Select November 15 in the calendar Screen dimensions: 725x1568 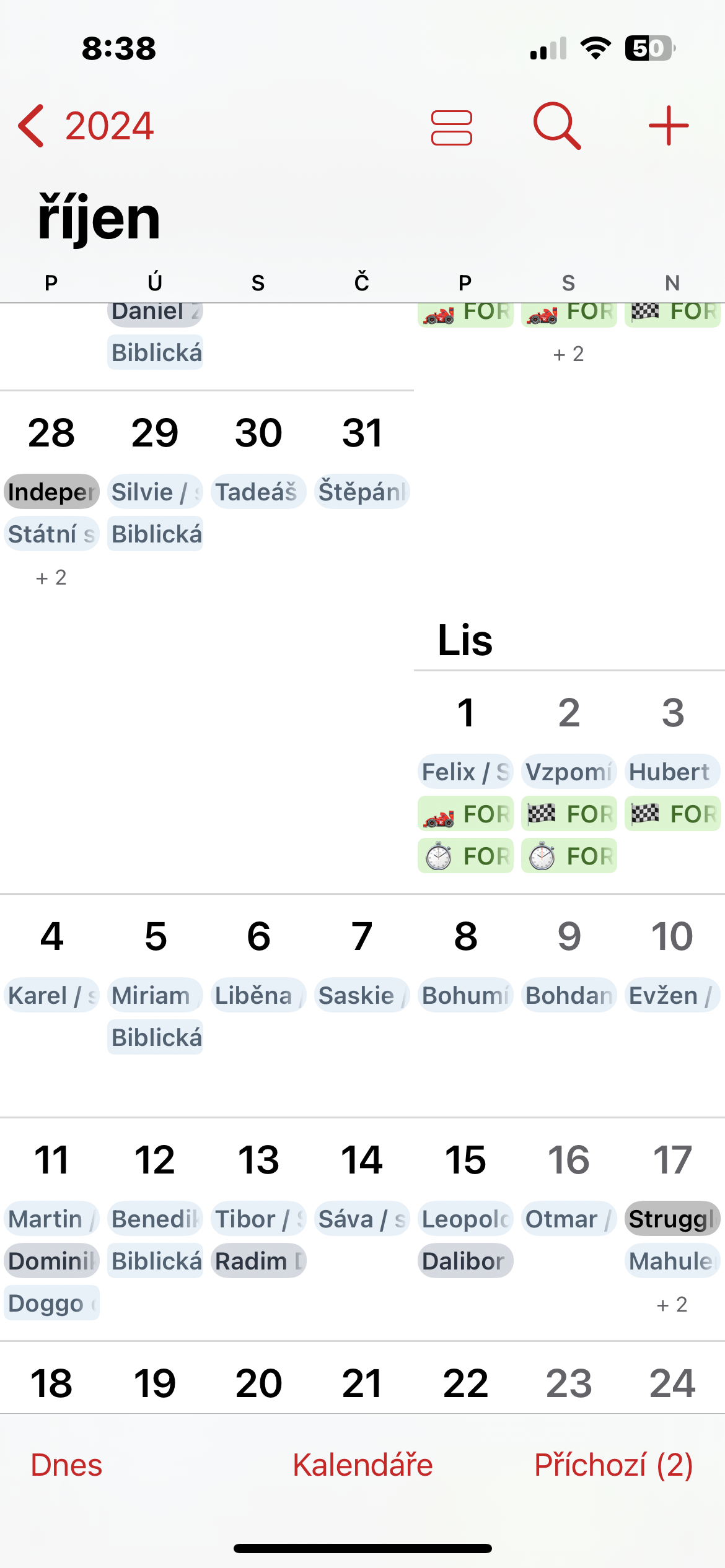point(465,1160)
